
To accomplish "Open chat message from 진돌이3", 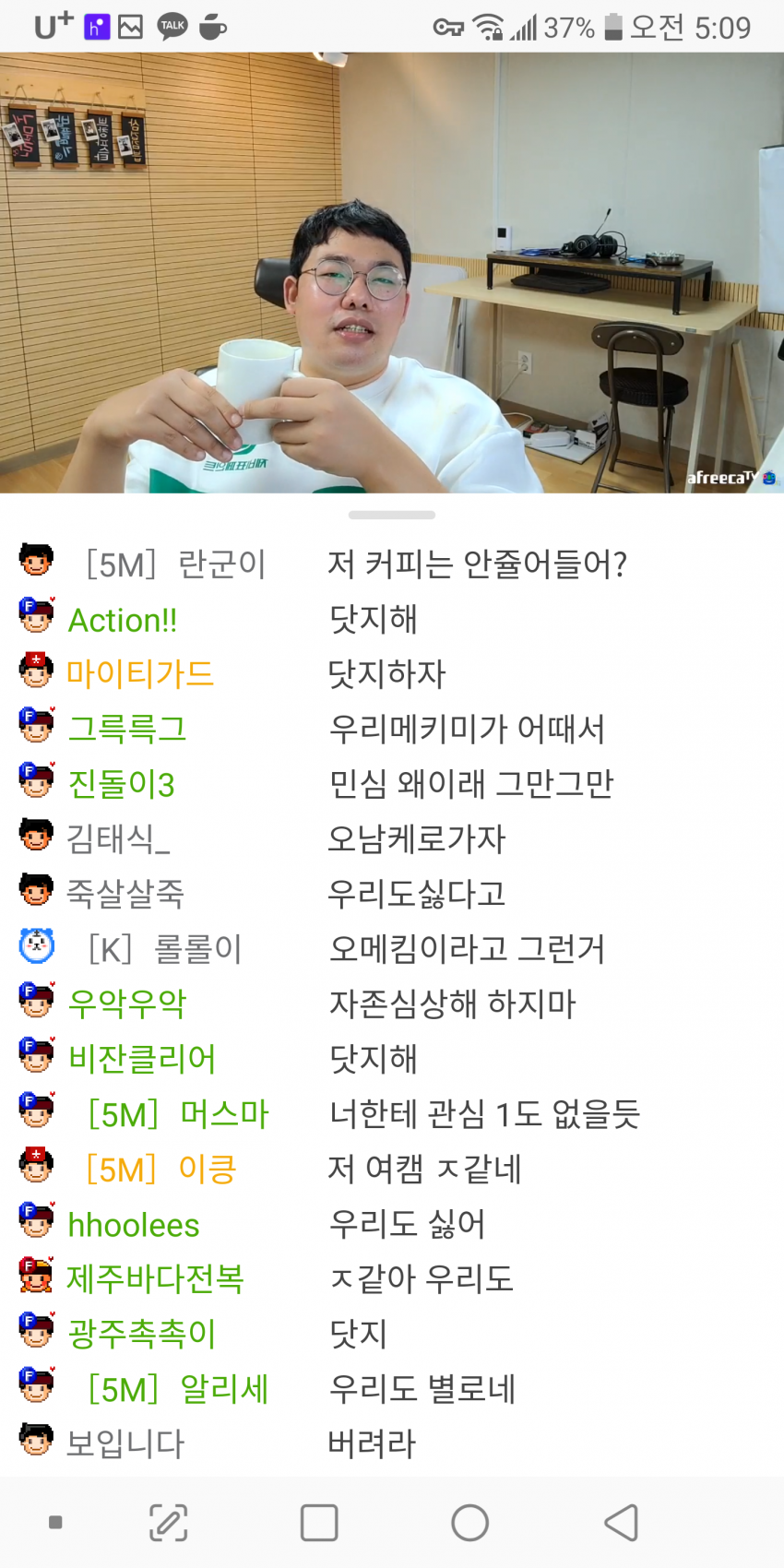I will 470,784.
